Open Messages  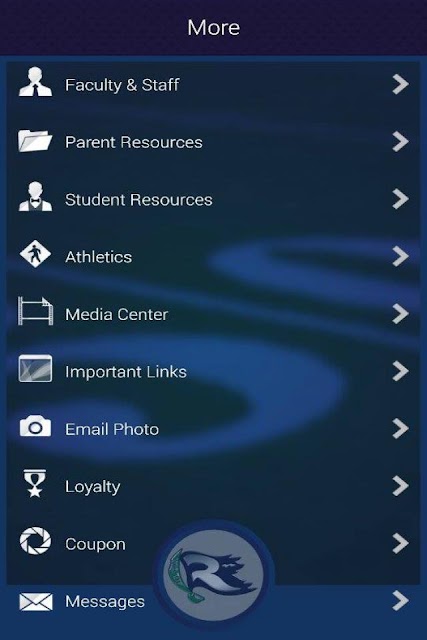214,601
